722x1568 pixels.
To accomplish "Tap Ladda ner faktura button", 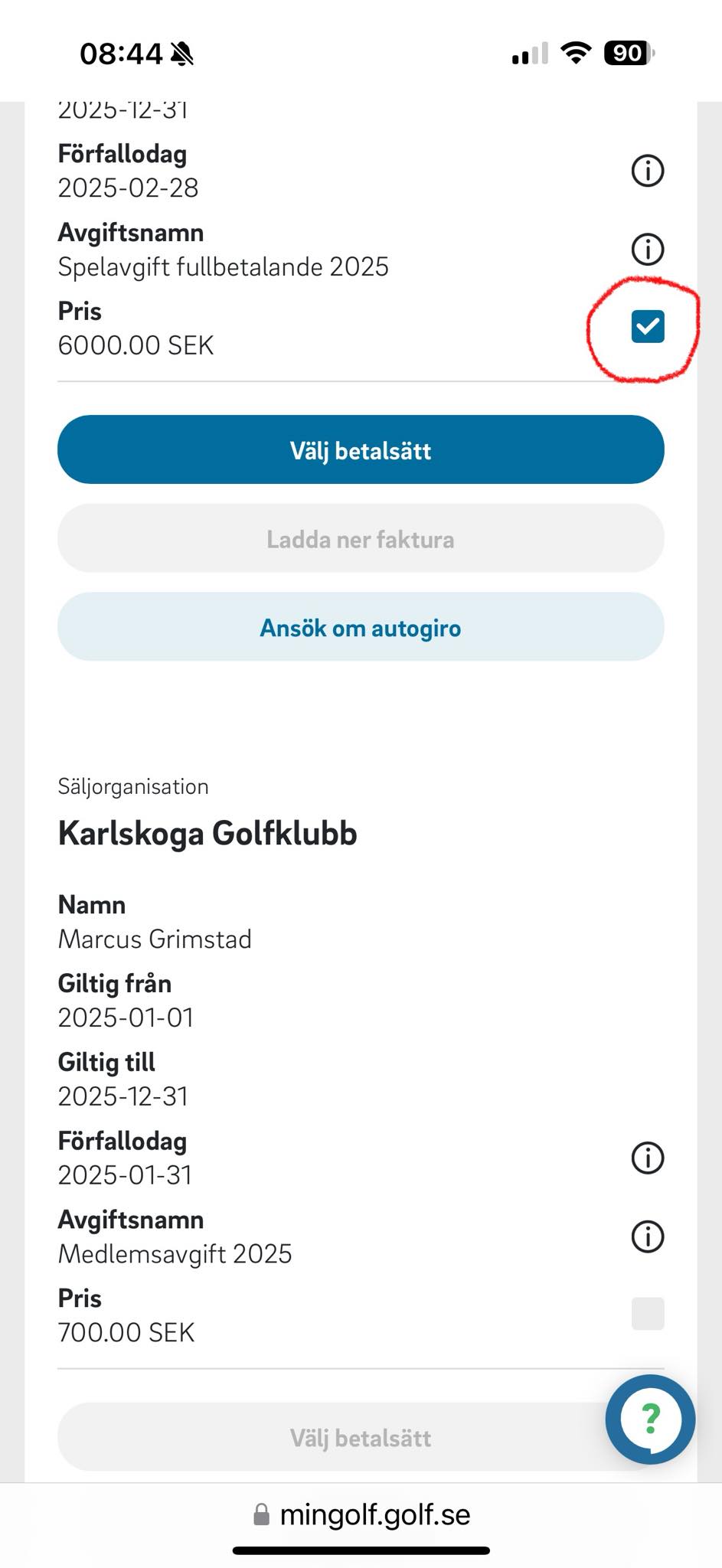I will [x=361, y=538].
